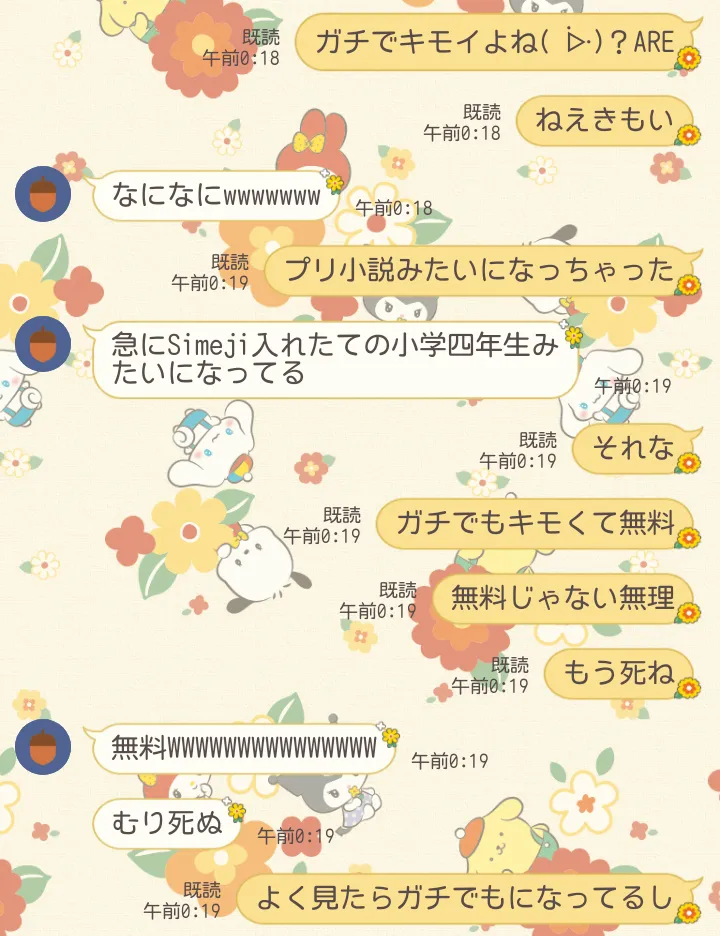Tap acorn avatar beside the 無料wwww message

[43, 746]
